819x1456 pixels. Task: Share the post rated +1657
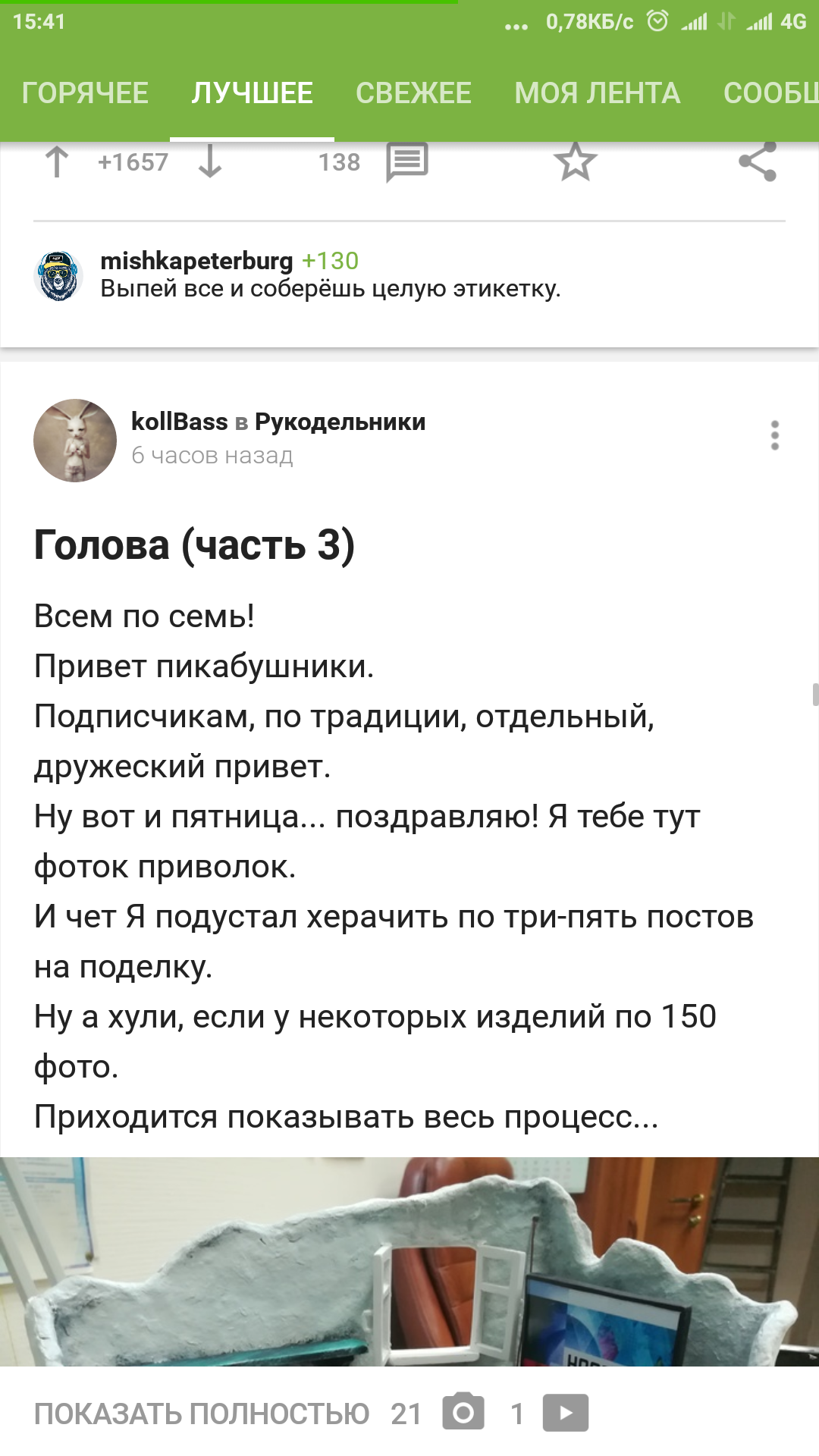pyautogui.click(x=757, y=162)
